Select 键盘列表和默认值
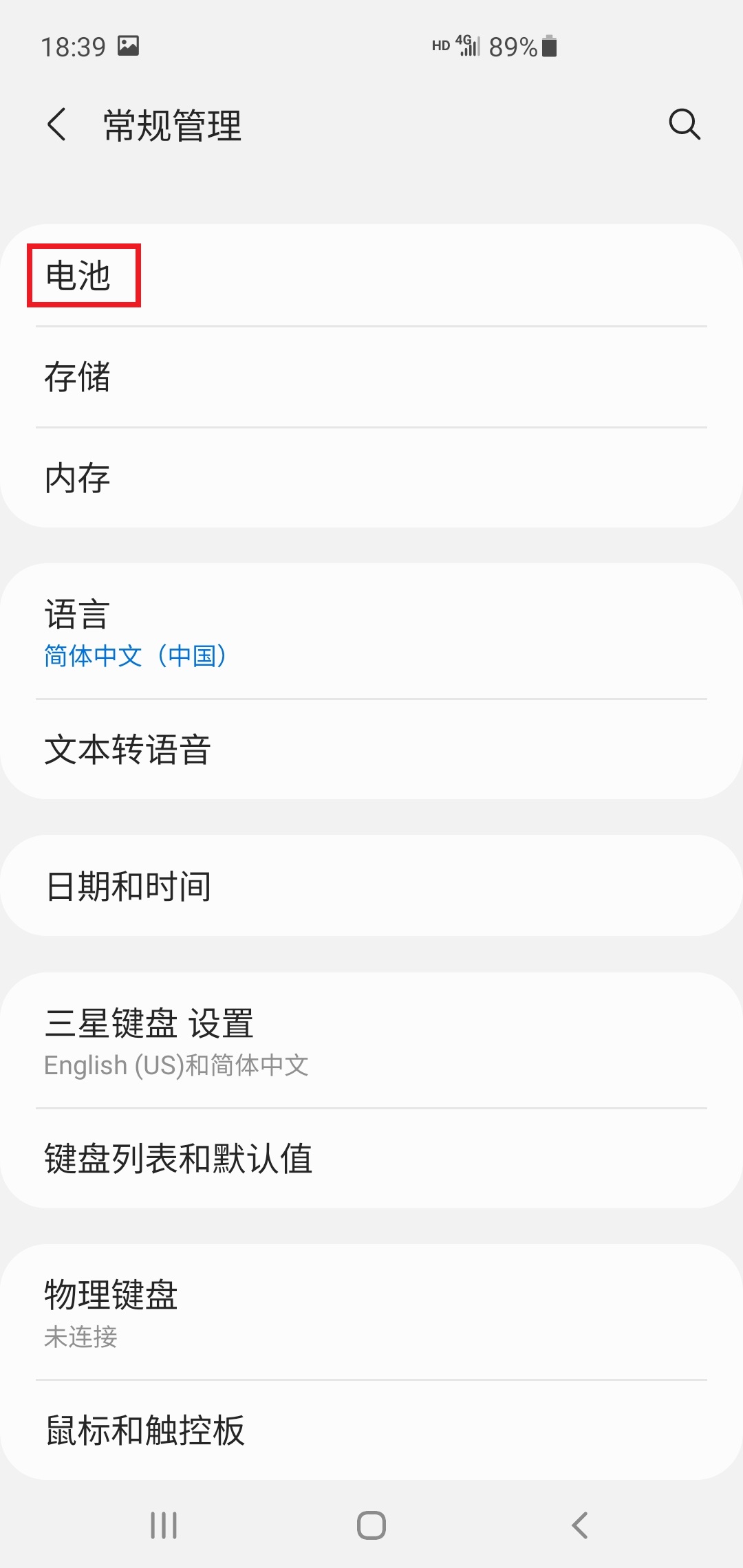Image resolution: width=743 pixels, height=1568 pixels. coord(371,1159)
